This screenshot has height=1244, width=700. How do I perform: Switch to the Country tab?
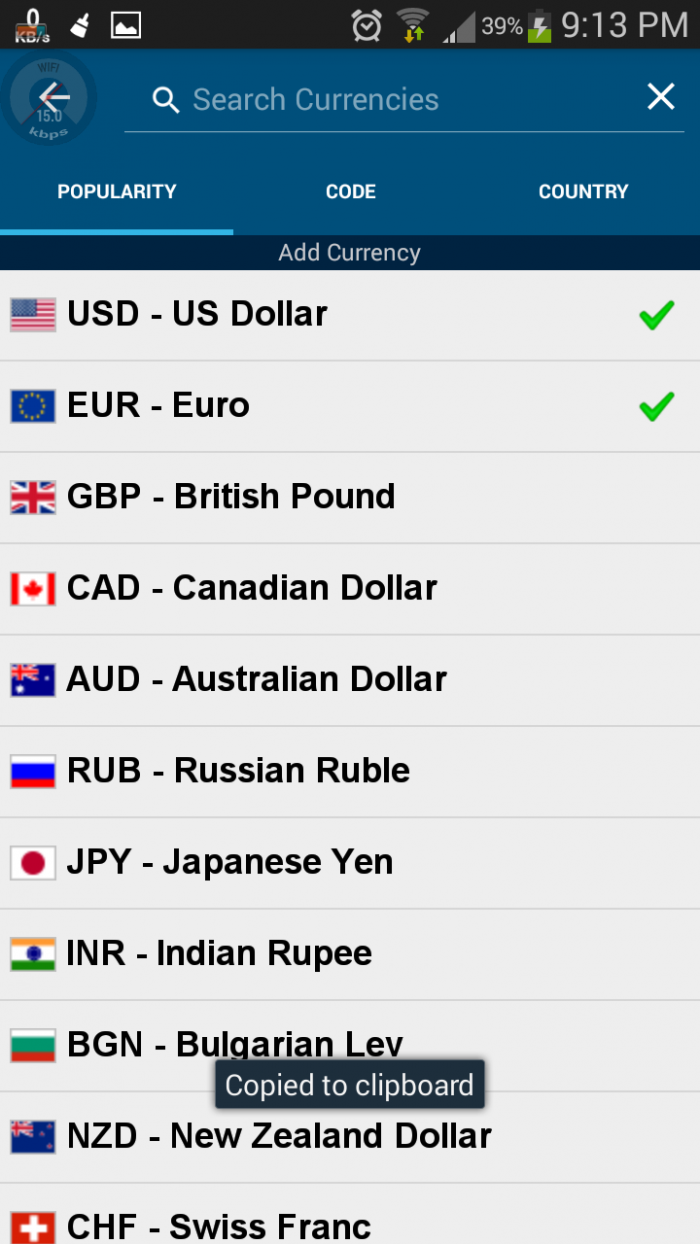pyautogui.click(x=583, y=192)
